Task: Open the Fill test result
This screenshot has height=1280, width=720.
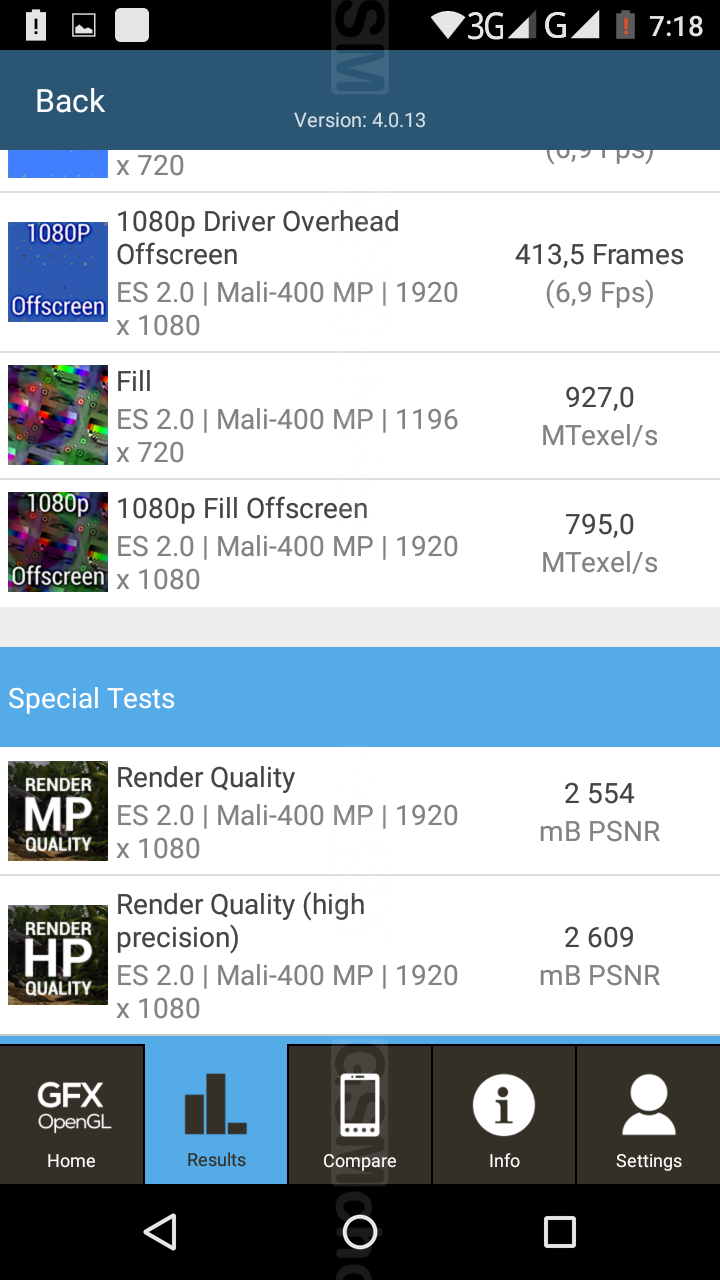Action: tap(360, 416)
